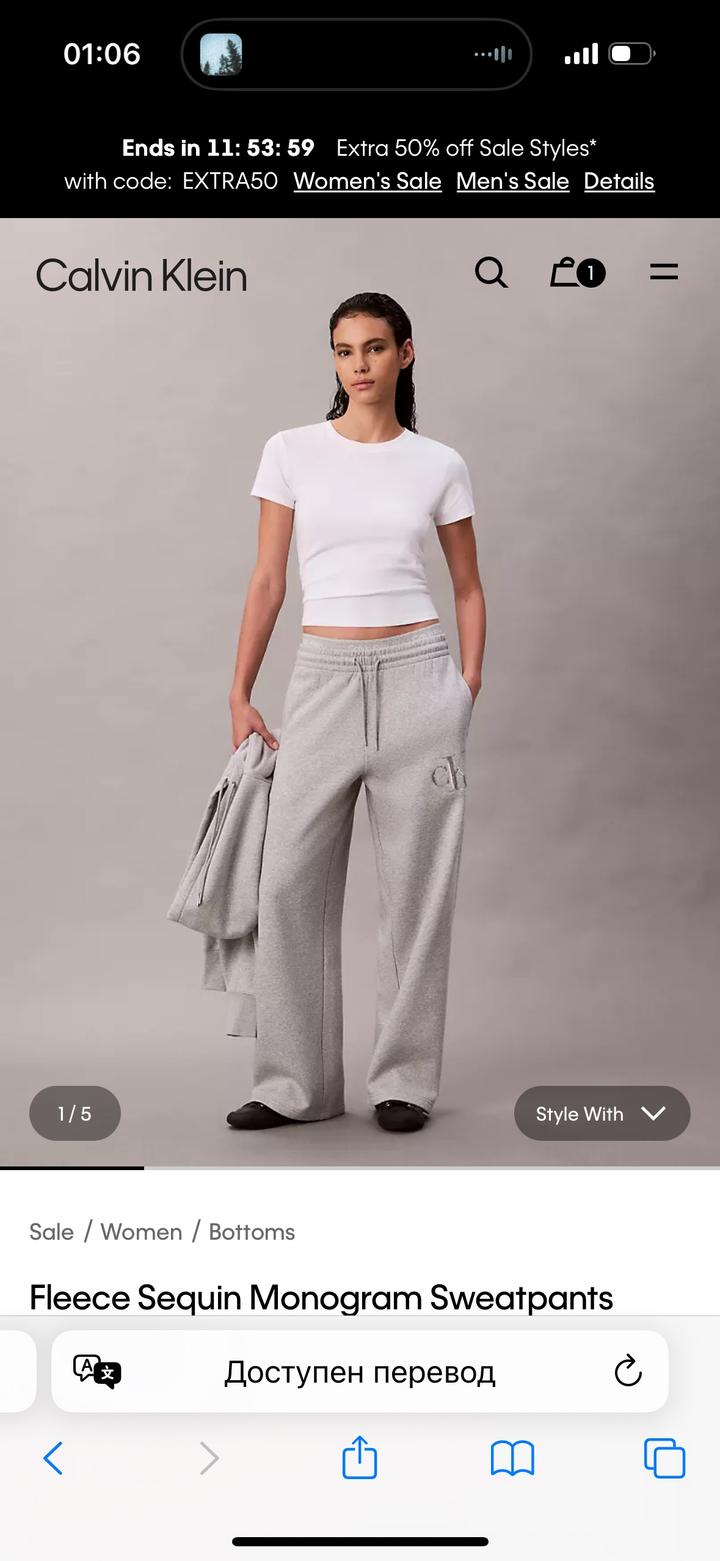
Task: Open the Men's Sale link
Action: point(512,181)
